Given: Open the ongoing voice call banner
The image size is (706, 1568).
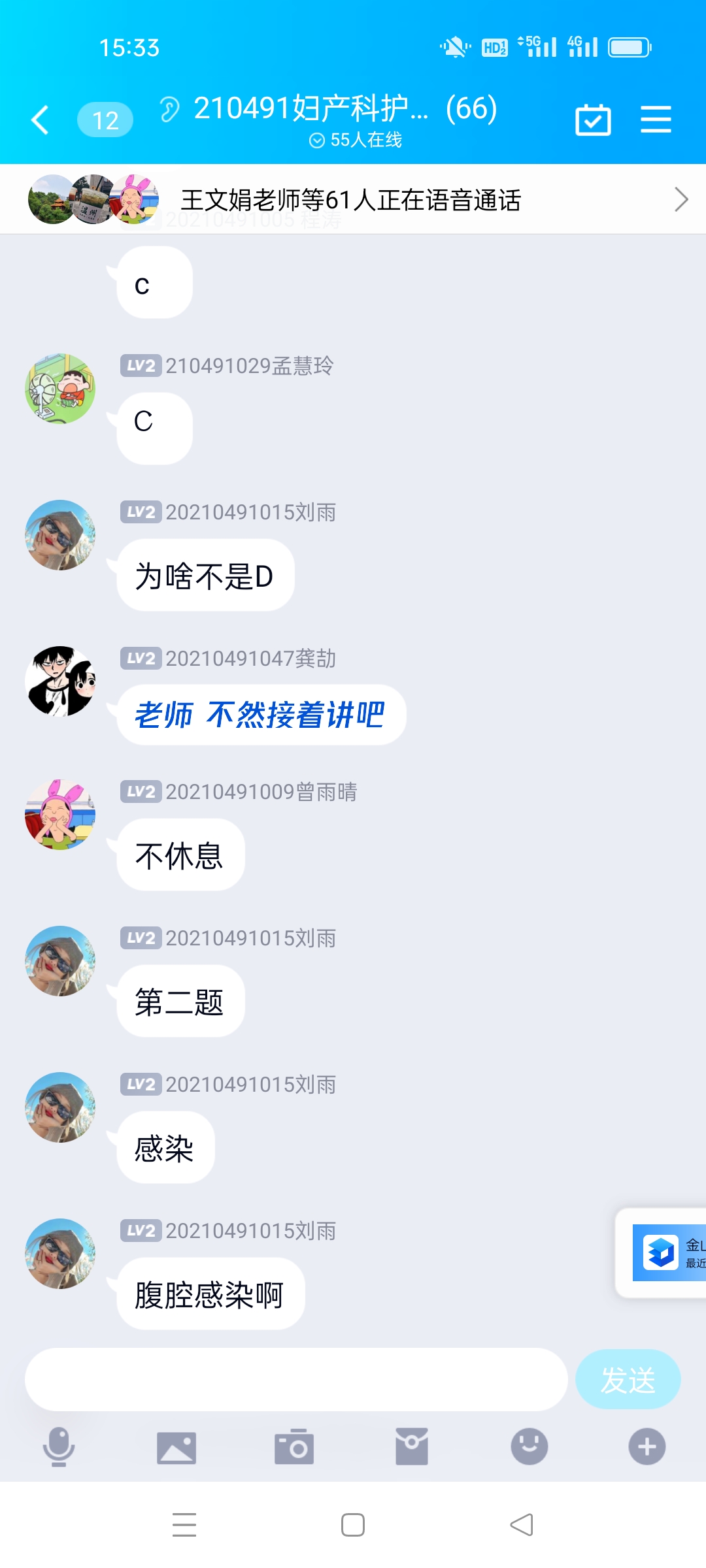Looking at the screenshot, I should pyautogui.click(x=353, y=200).
